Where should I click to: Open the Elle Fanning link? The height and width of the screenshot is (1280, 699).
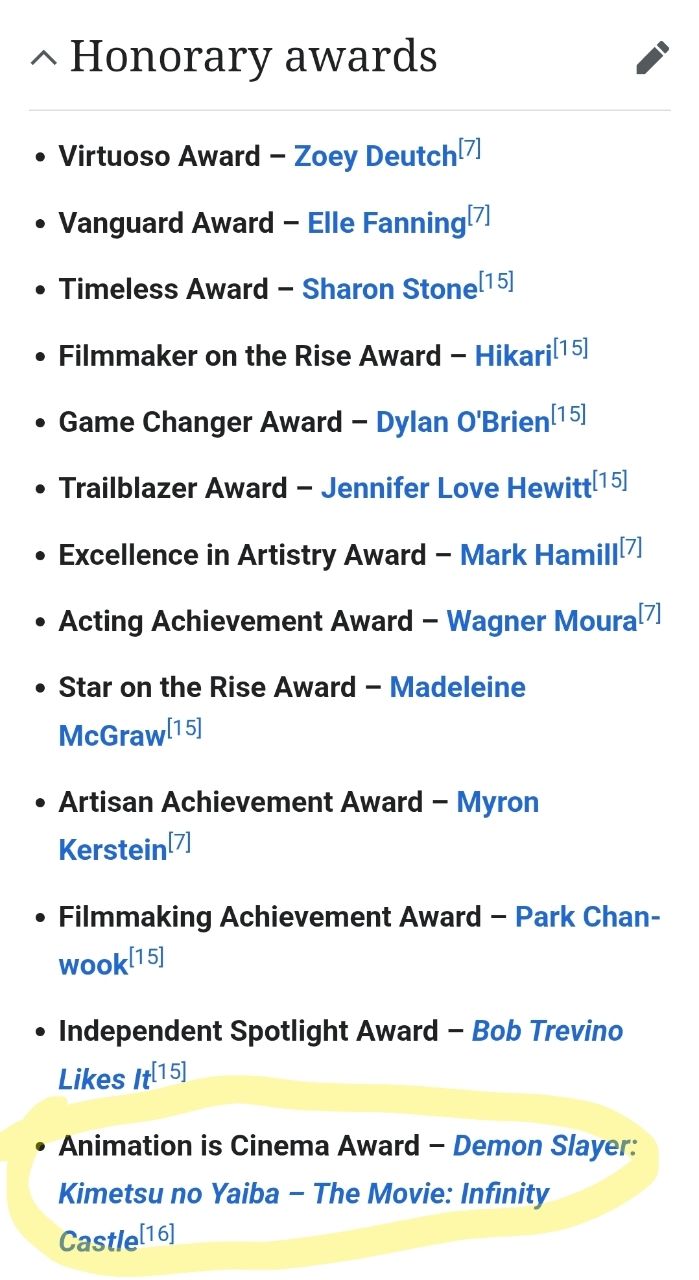[386, 223]
